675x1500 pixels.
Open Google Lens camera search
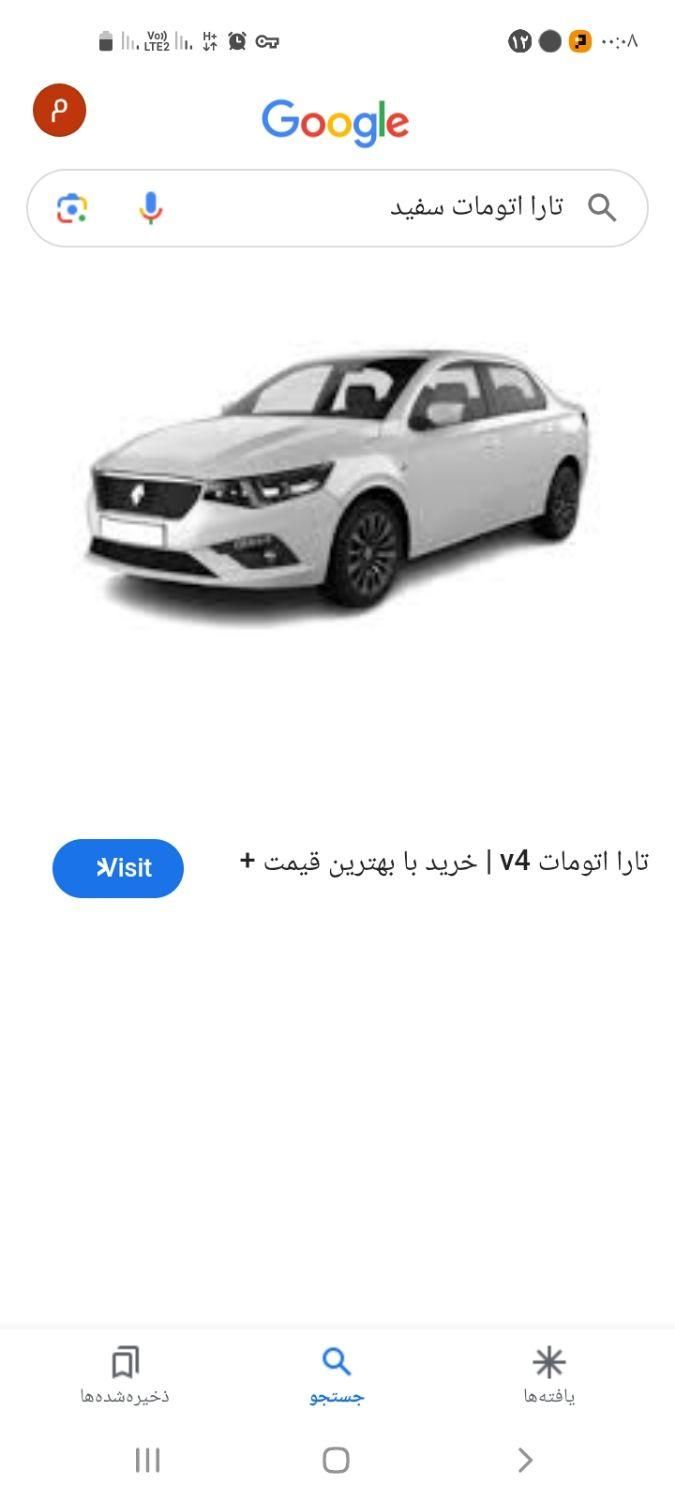[x=72, y=208]
